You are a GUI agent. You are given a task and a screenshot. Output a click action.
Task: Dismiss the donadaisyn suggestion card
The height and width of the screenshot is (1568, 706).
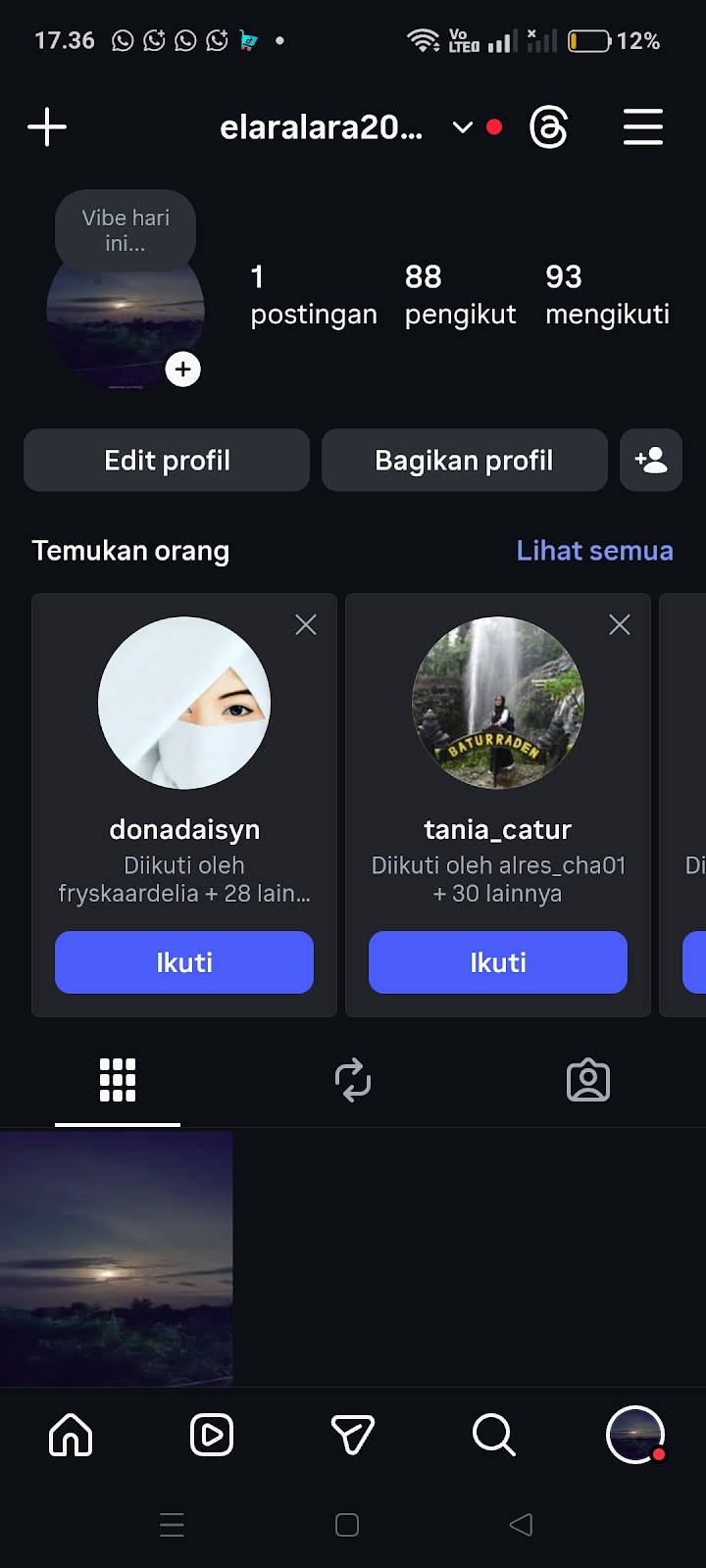pos(306,625)
